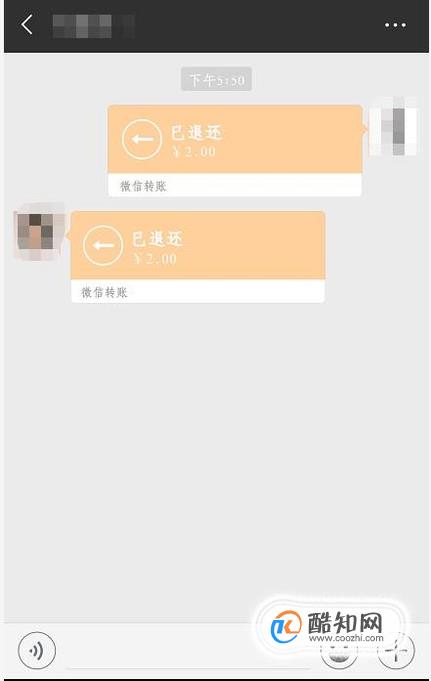Tap the contact's avatar on the left
Viewport: 431px width, 681px height.
point(38,231)
